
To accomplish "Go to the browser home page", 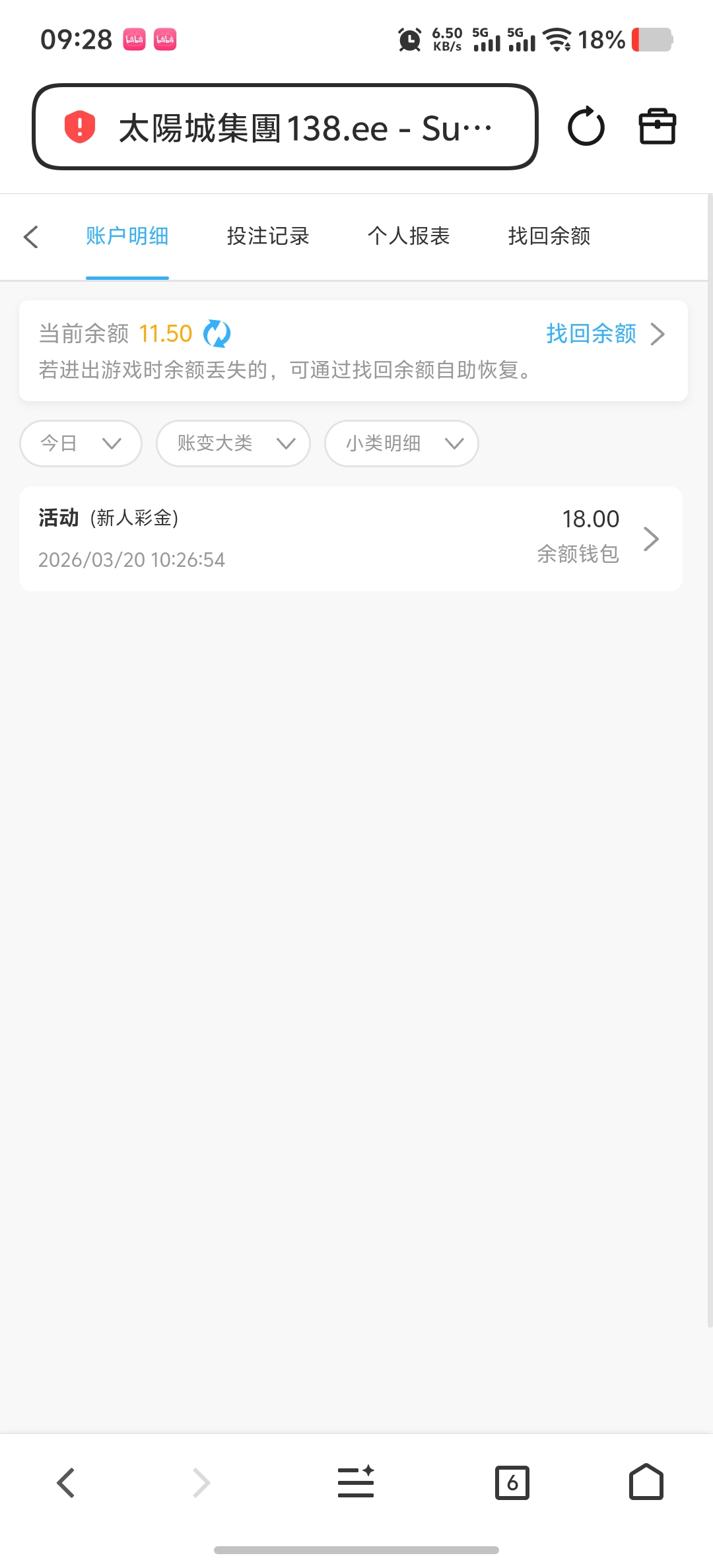I will tap(646, 1483).
